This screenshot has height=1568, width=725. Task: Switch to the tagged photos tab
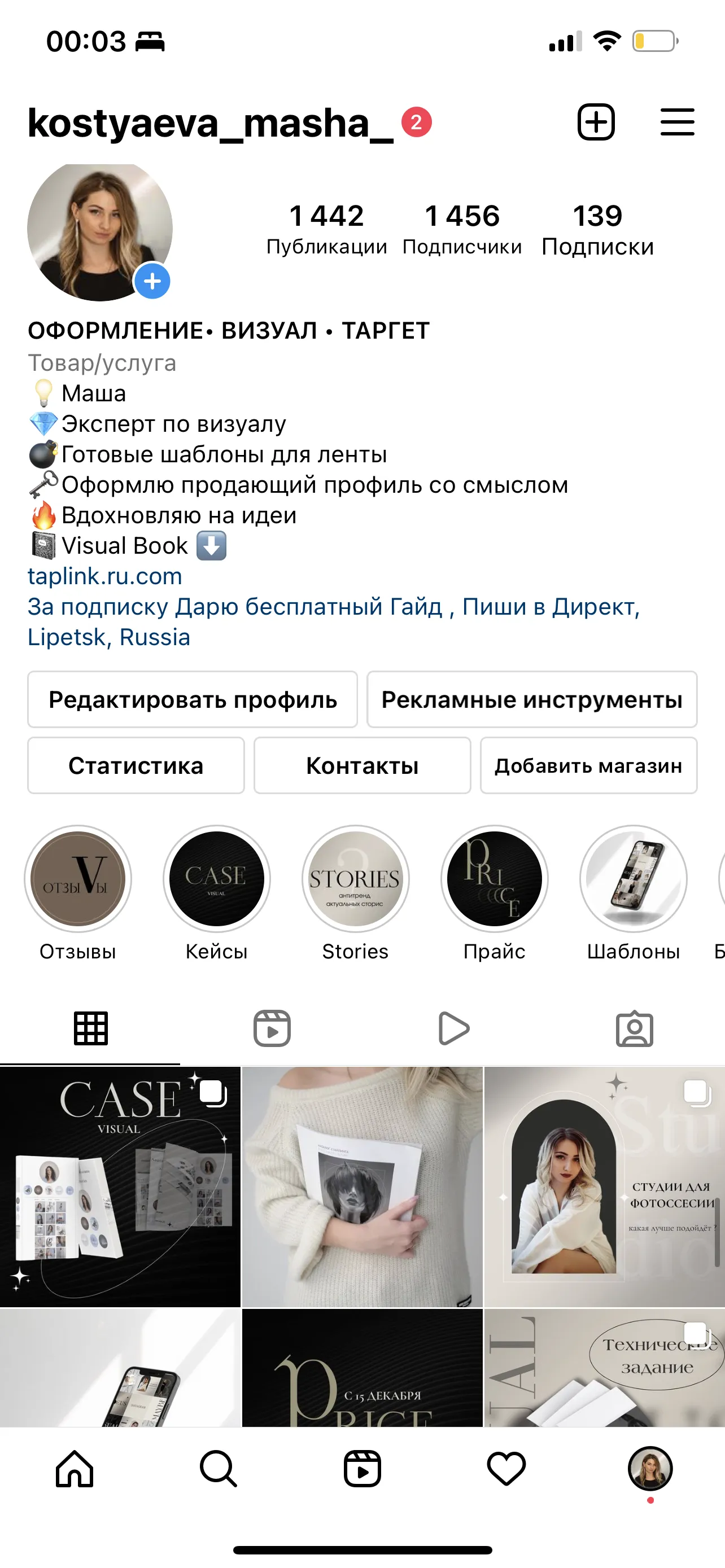634,1029
